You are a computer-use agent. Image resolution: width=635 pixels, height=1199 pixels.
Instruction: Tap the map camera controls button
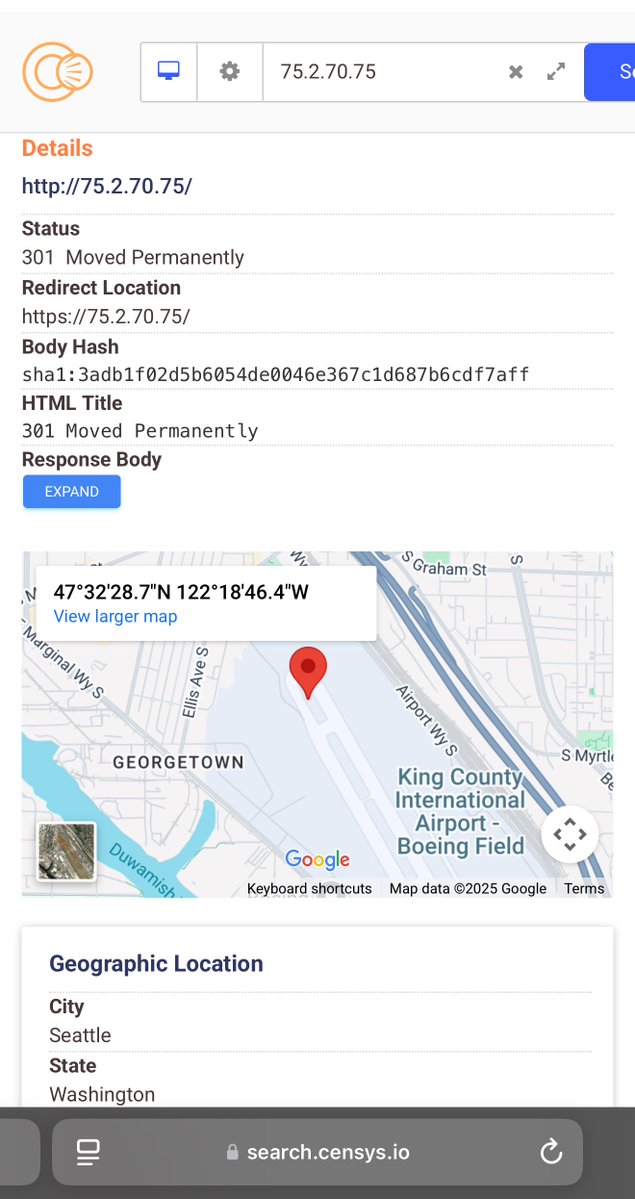570,834
